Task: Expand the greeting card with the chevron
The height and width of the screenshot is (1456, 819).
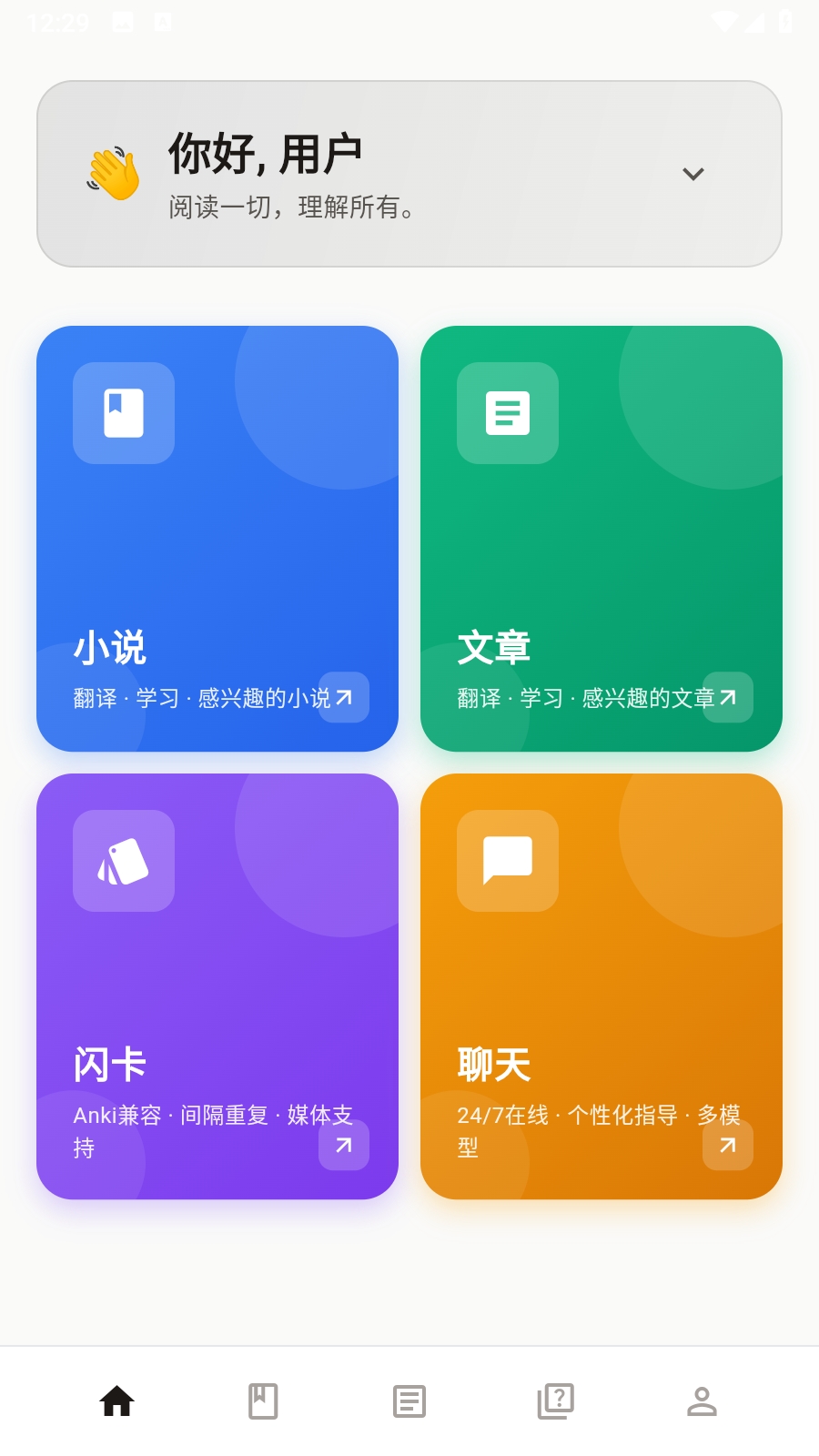Action: click(x=694, y=173)
